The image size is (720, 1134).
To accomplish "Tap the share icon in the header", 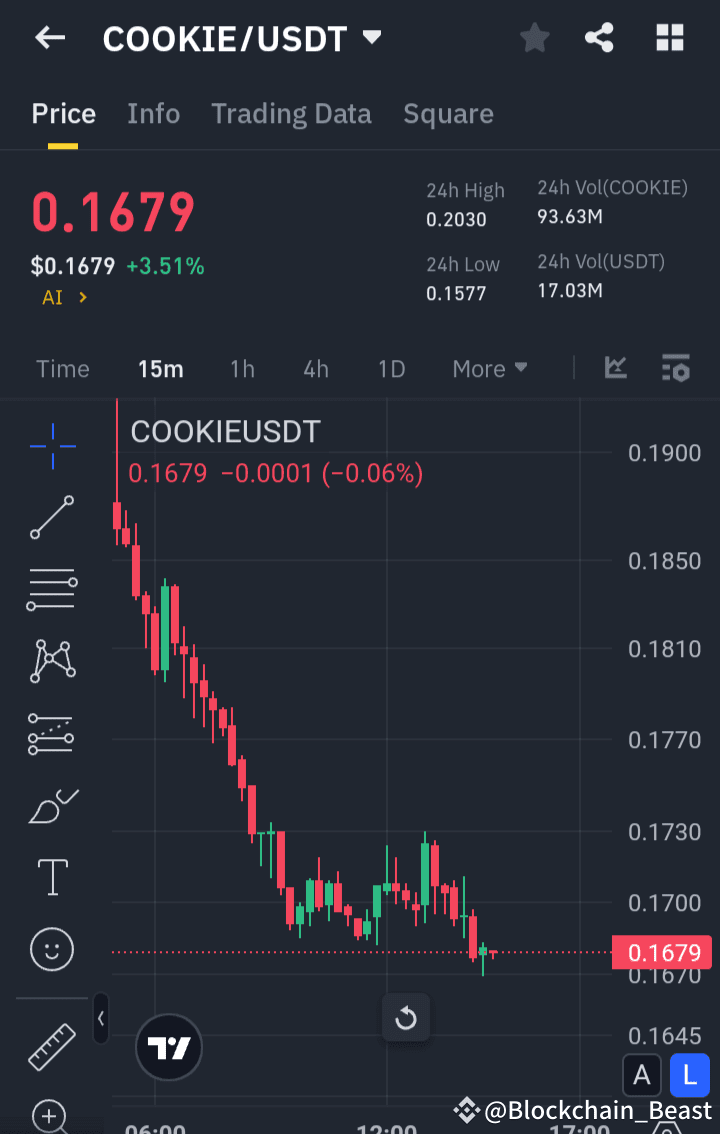I will (x=599, y=37).
